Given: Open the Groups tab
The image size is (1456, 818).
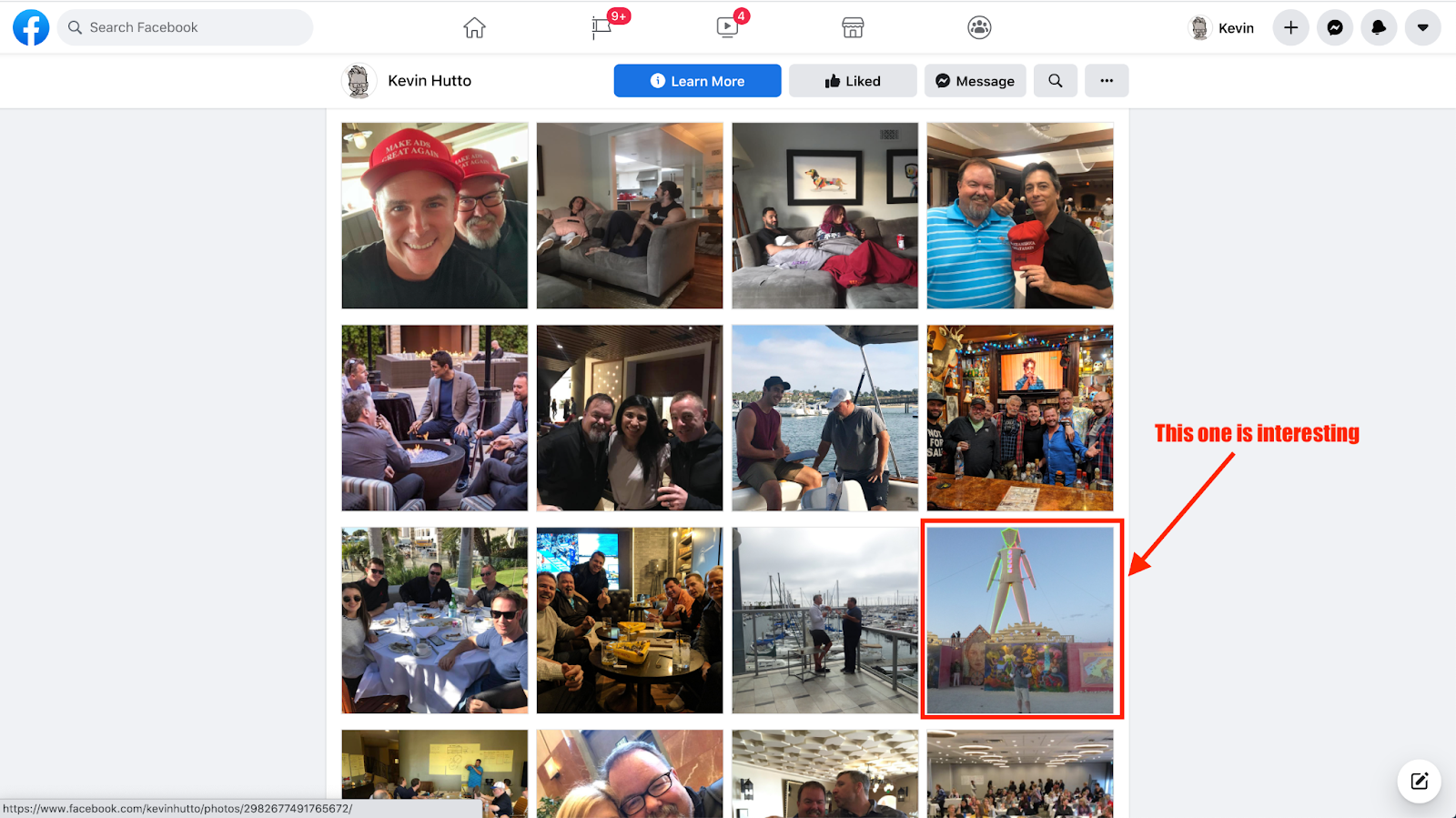Looking at the screenshot, I should pos(979,27).
